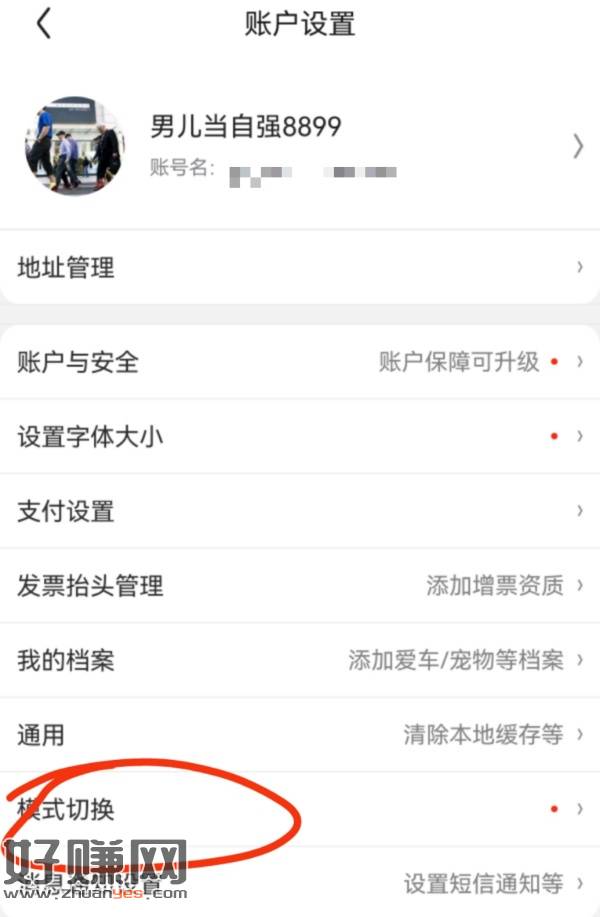This screenshot has height=917, width=600.
Task: Open 发票抬头管理 row
Action: point(300,586)
